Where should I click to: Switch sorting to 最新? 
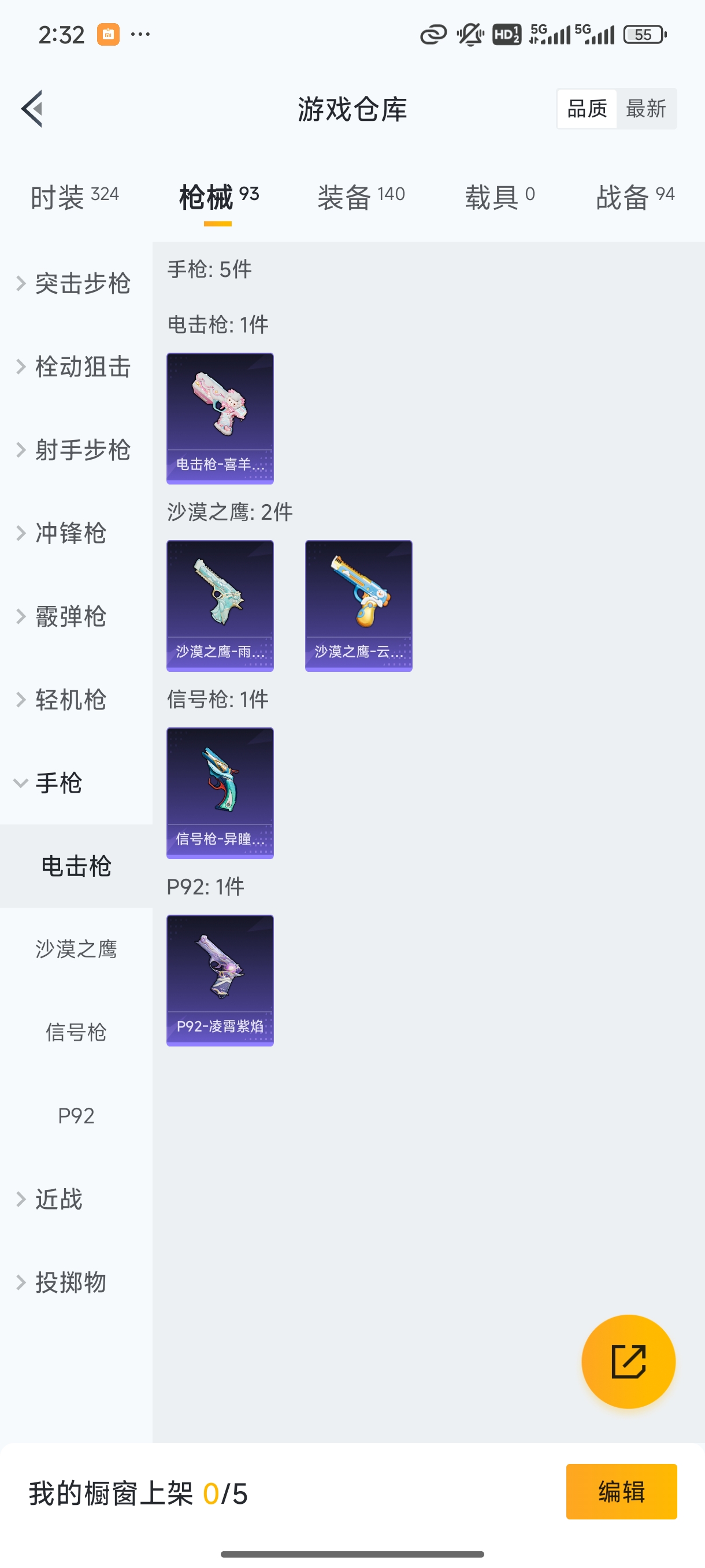click(x=647, y=108)
